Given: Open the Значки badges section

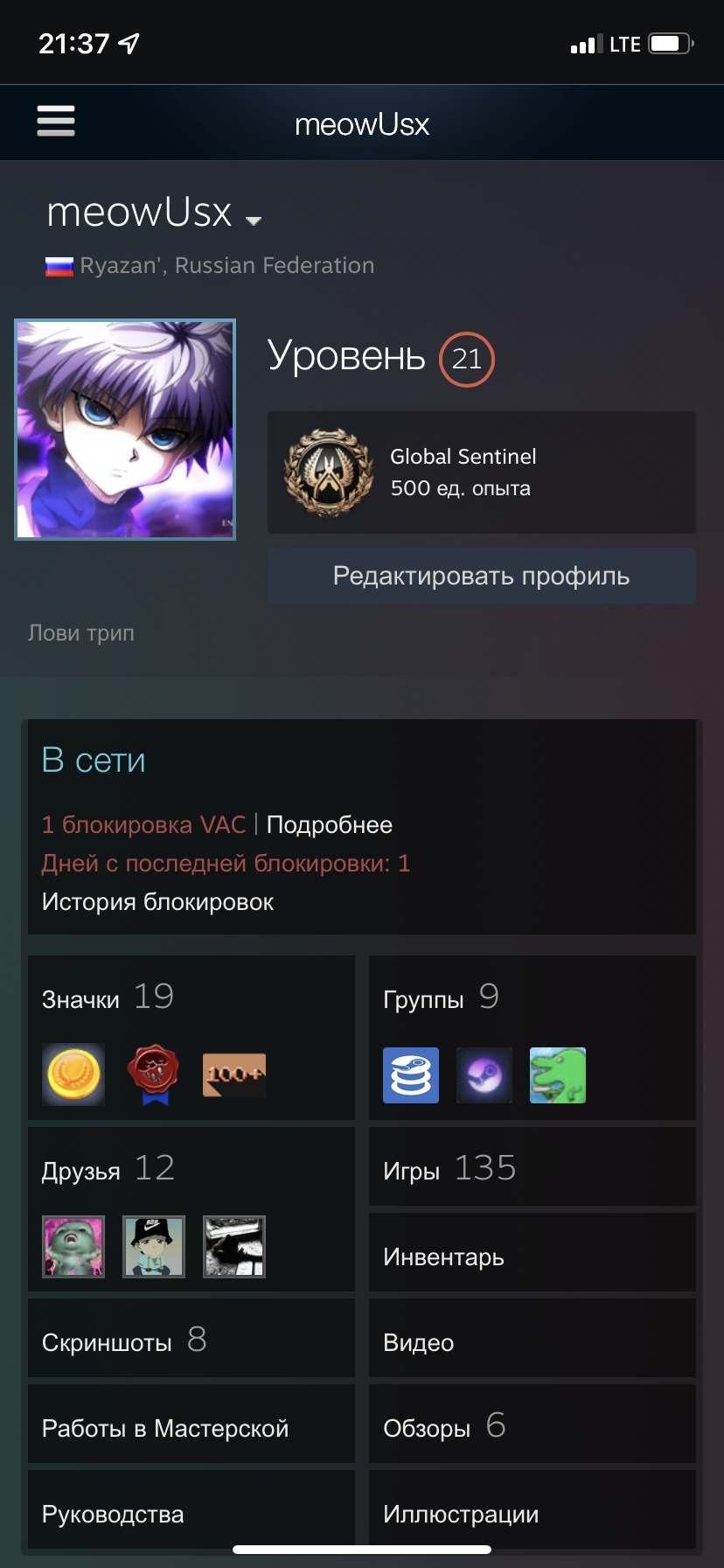Looking at the screenshot, I should pos(191,1038).
